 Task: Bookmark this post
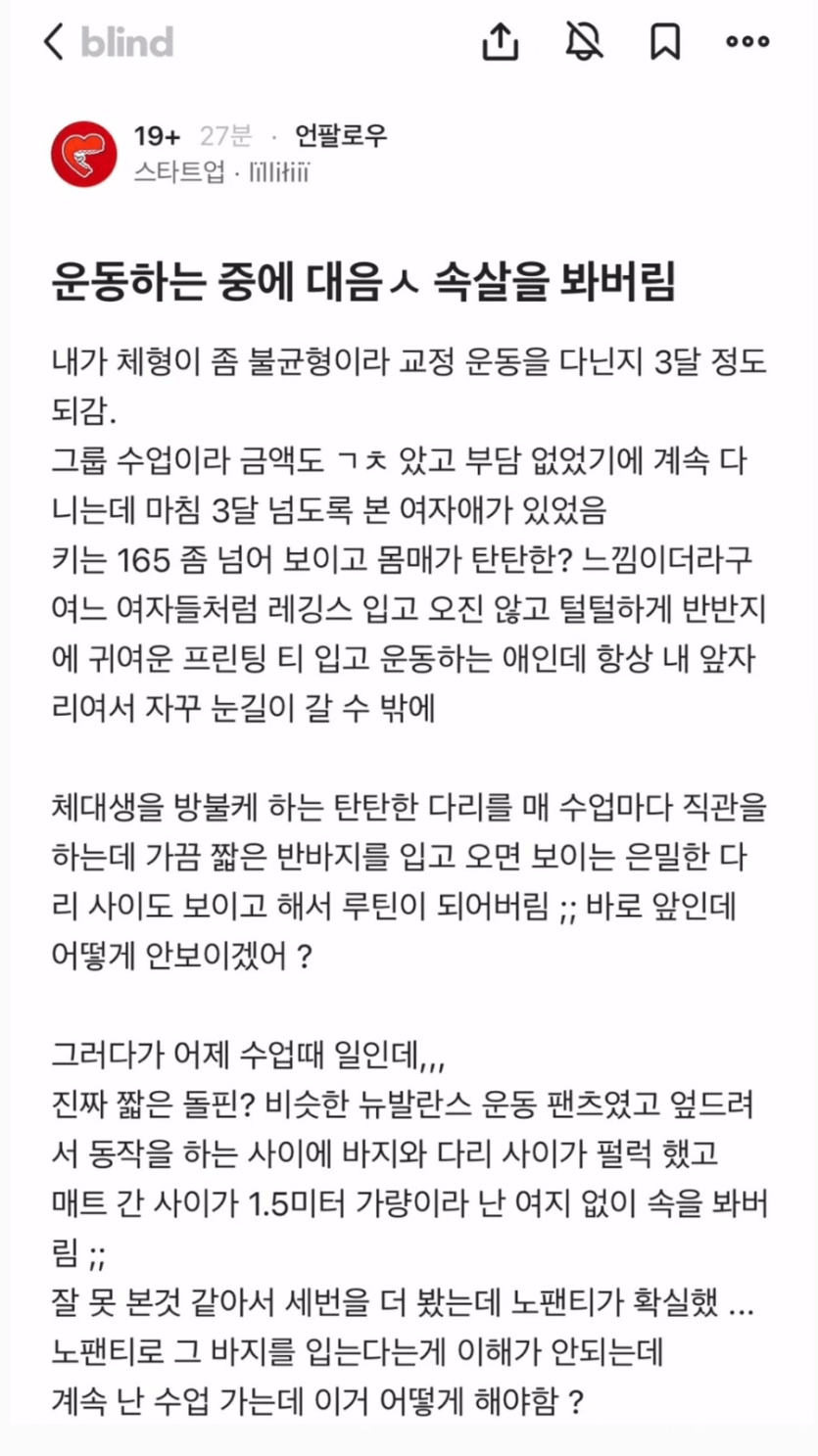666,41
